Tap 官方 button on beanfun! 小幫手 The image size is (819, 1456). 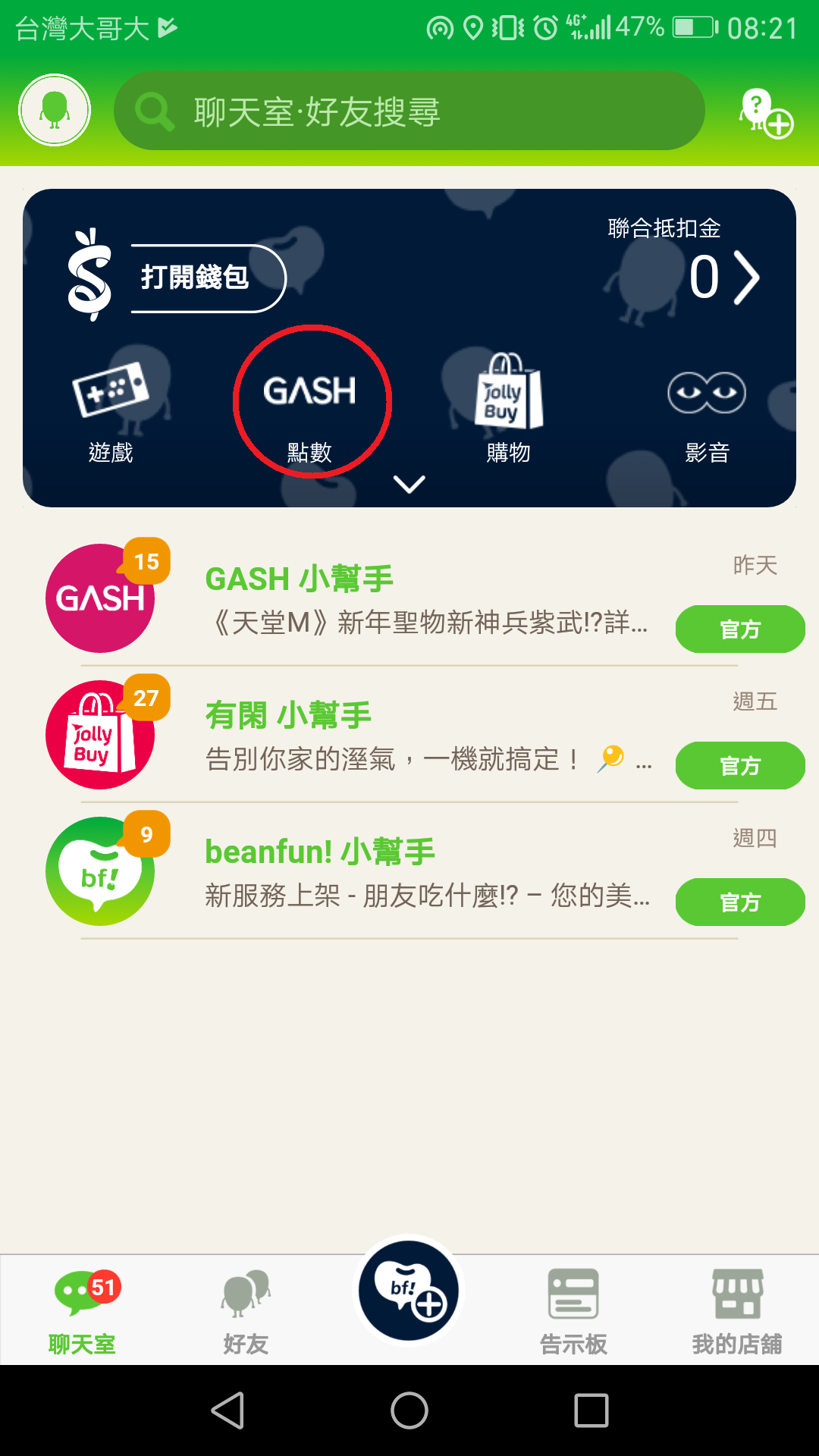(739, 902)
